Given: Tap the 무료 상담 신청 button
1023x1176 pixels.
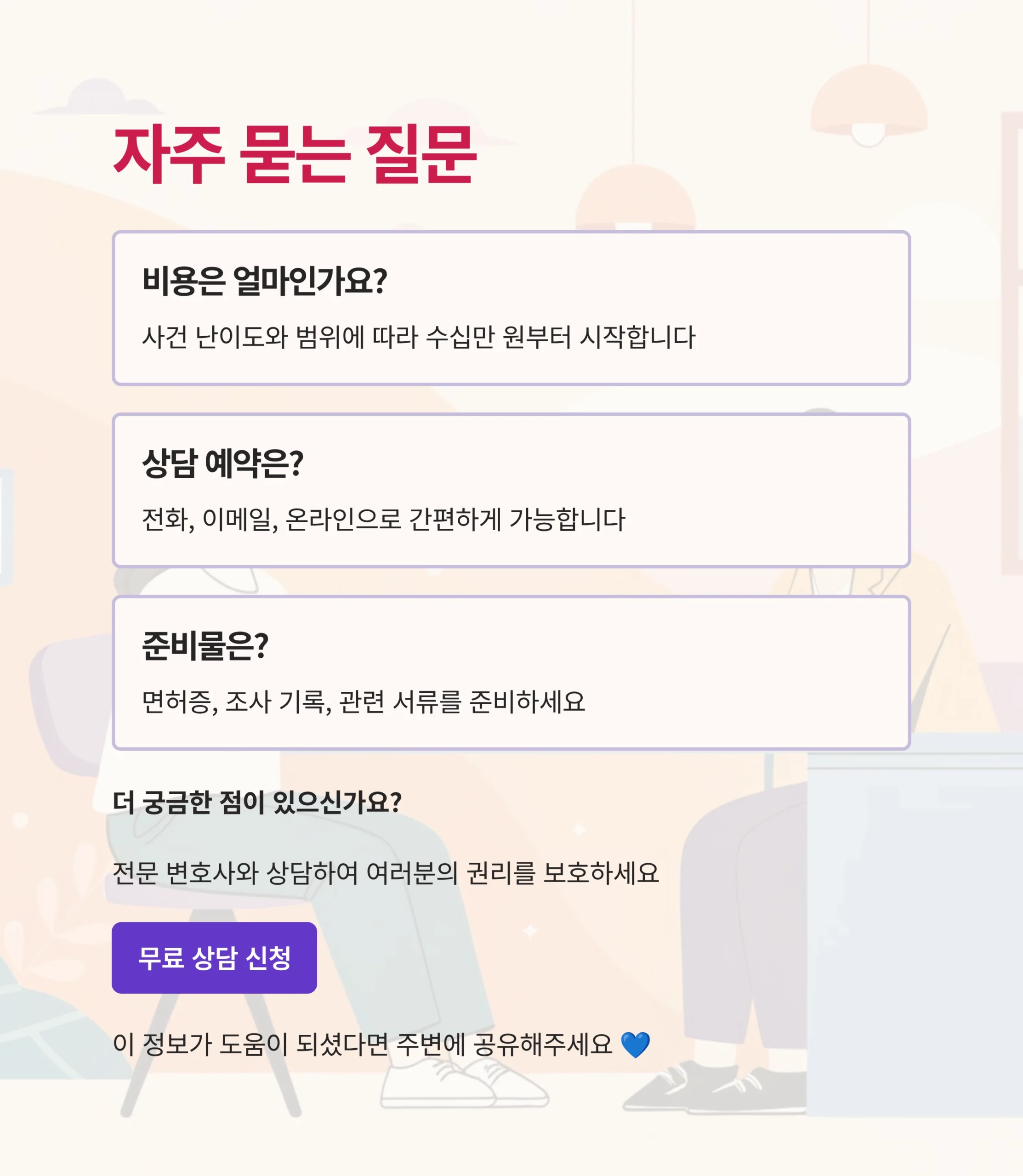Looking at the screenshot, I should click(x=214, y=957).
